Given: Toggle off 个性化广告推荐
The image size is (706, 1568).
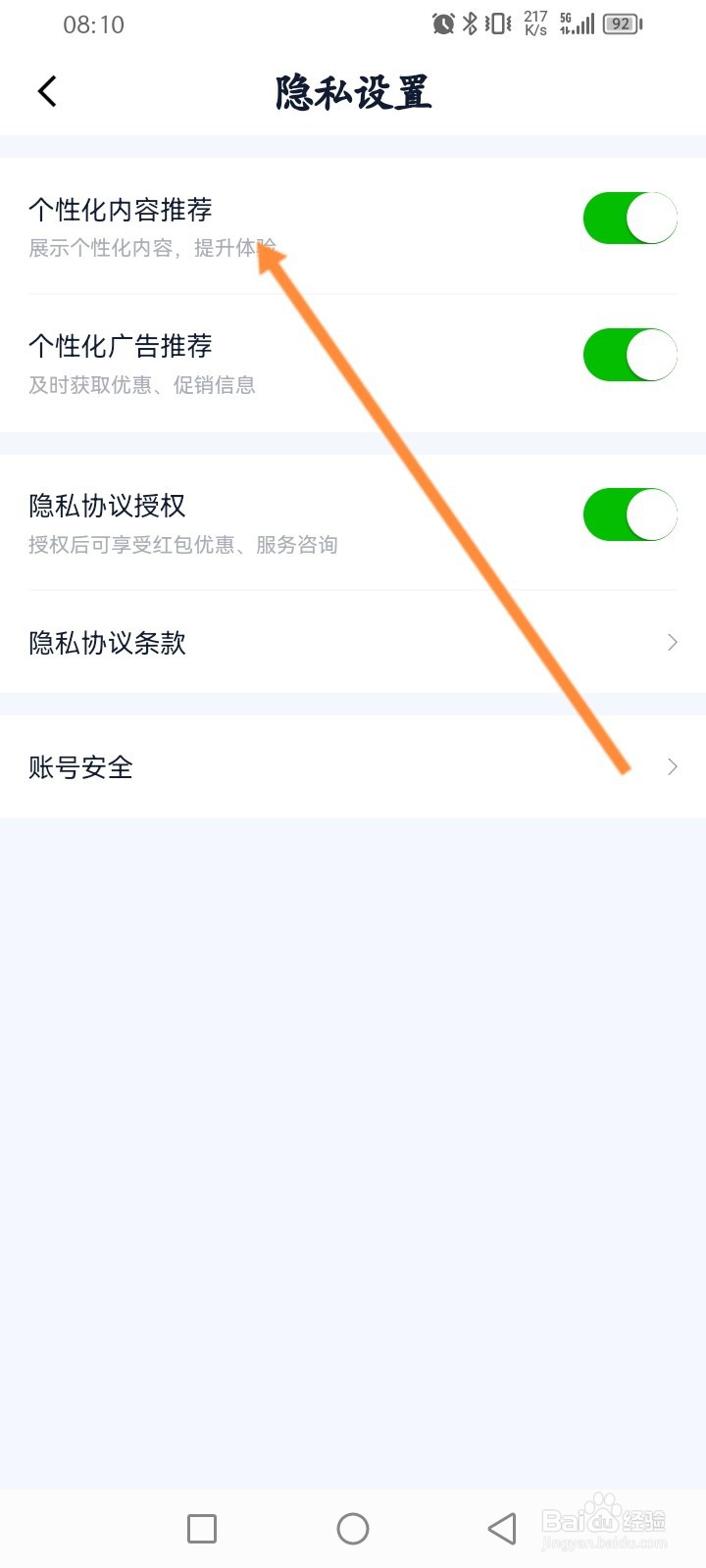Looking at the screenshot, I should tap(630, 354).
